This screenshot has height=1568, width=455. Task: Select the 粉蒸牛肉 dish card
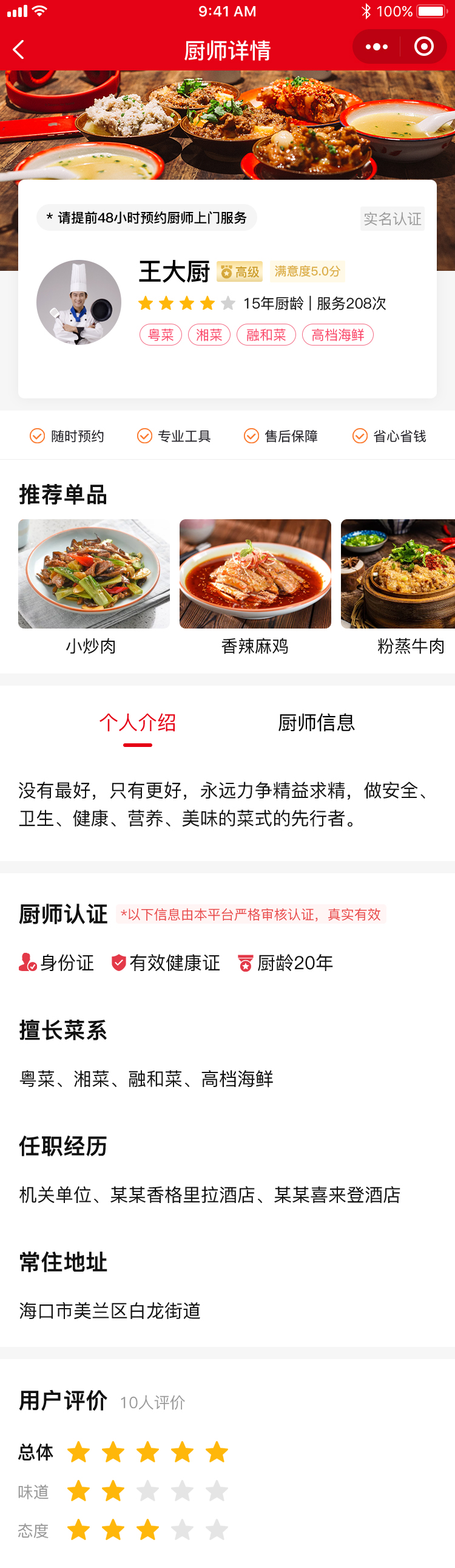399,574
